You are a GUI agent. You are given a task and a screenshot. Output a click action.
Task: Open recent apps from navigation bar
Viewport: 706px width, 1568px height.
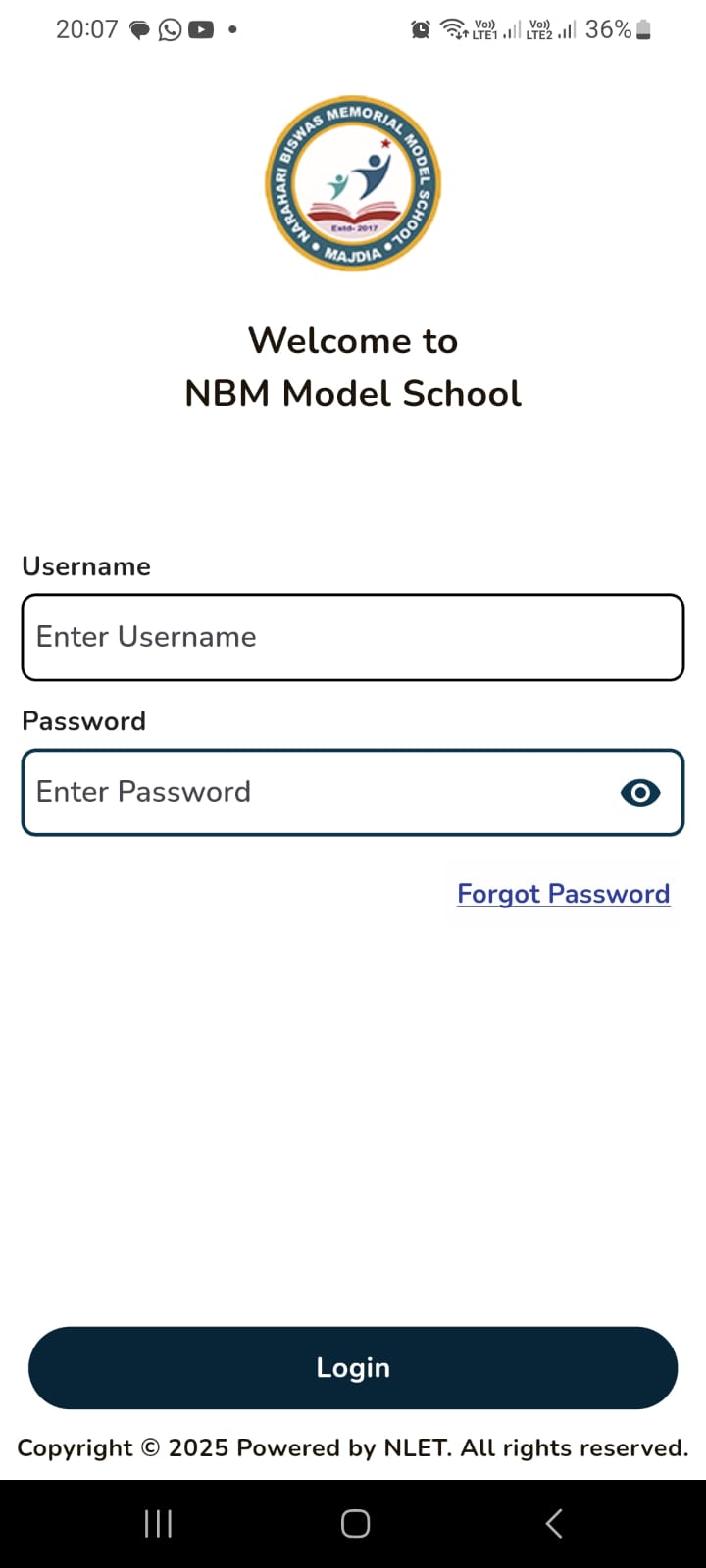pos(158,1523)
